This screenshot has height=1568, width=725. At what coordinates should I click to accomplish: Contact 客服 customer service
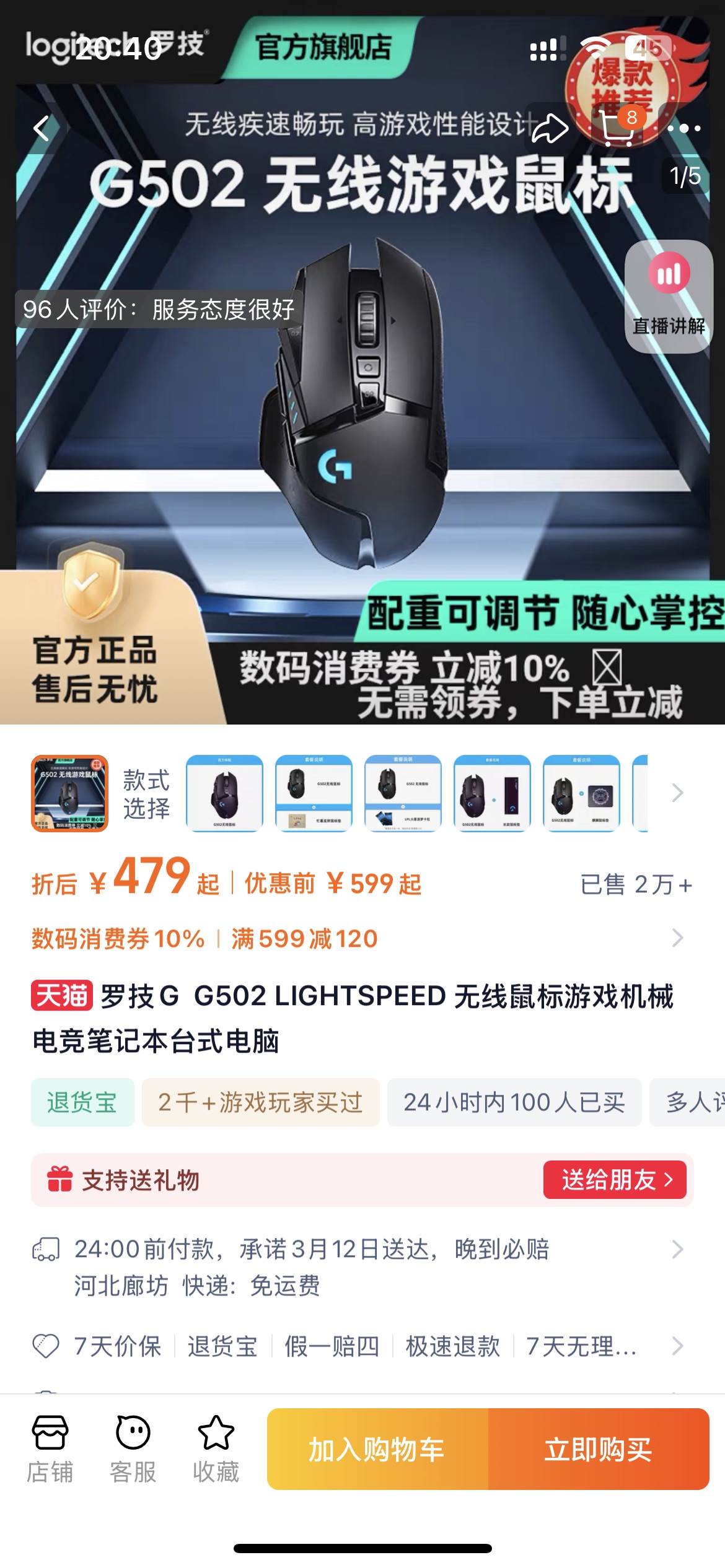[x=133, y=1449]
